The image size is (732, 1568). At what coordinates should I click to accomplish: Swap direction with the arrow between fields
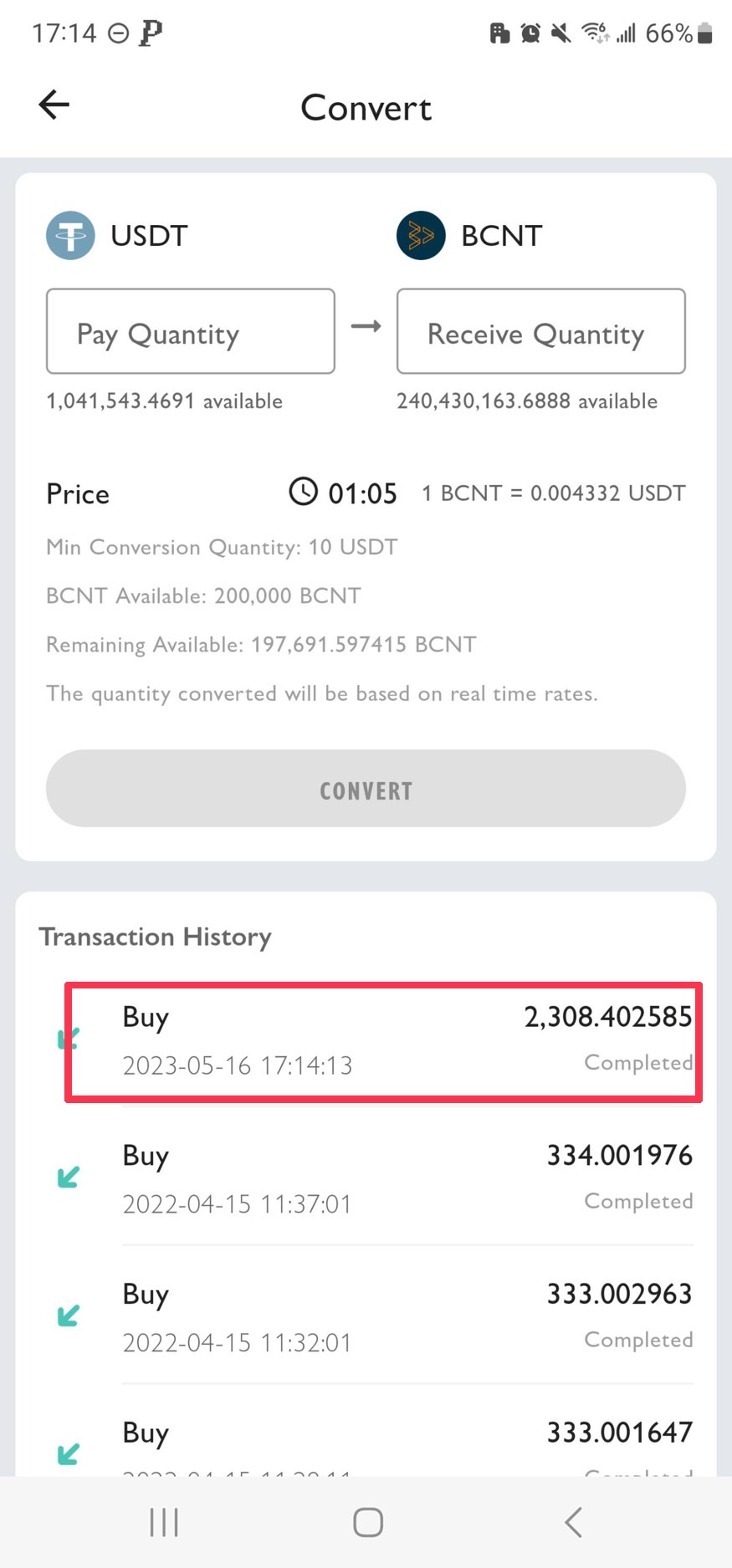366,326
